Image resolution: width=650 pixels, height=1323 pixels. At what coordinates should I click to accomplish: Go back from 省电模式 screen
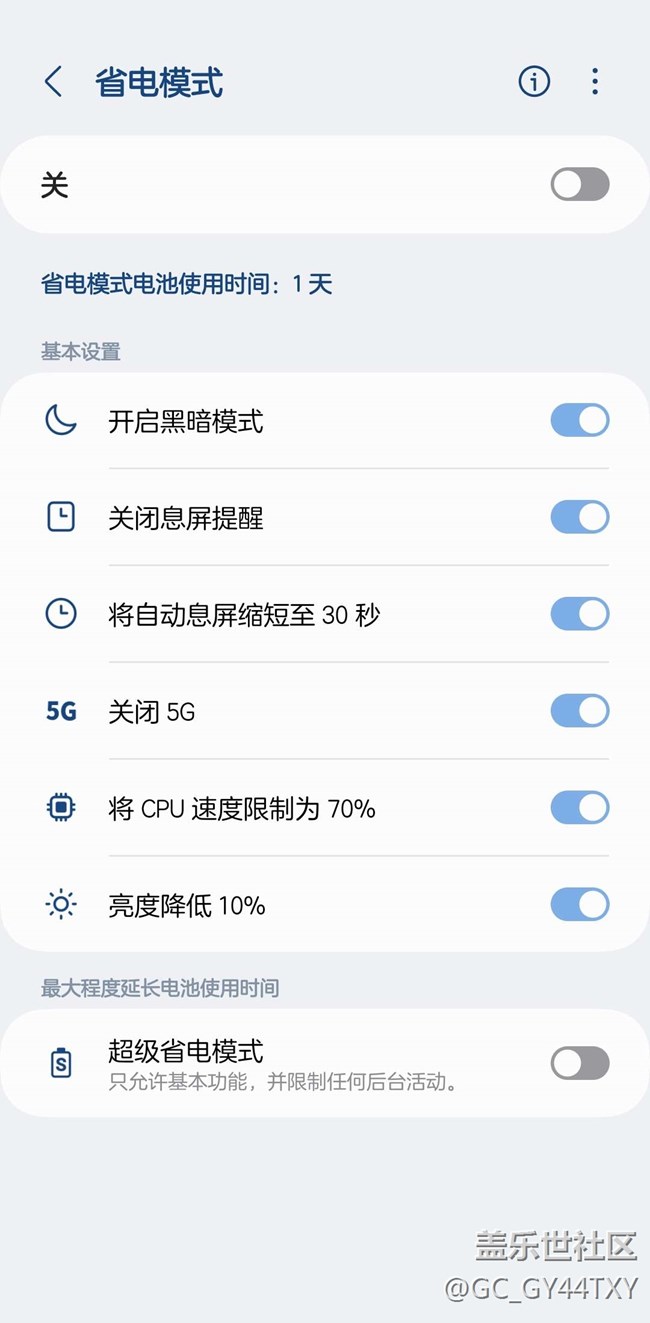pos(54,82)
